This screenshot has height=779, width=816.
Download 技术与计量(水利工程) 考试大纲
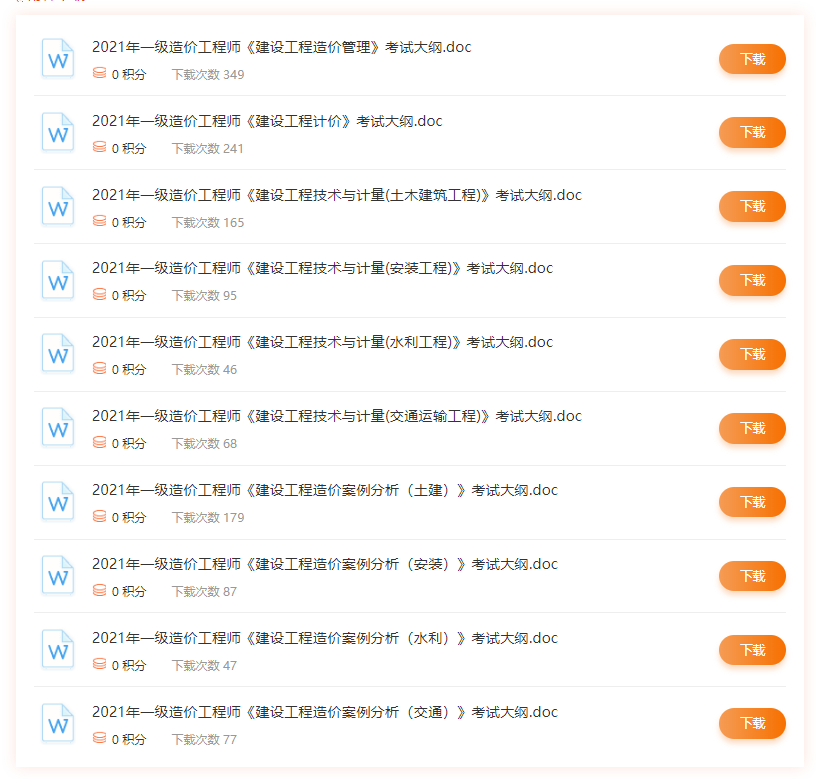click(752, 354)
